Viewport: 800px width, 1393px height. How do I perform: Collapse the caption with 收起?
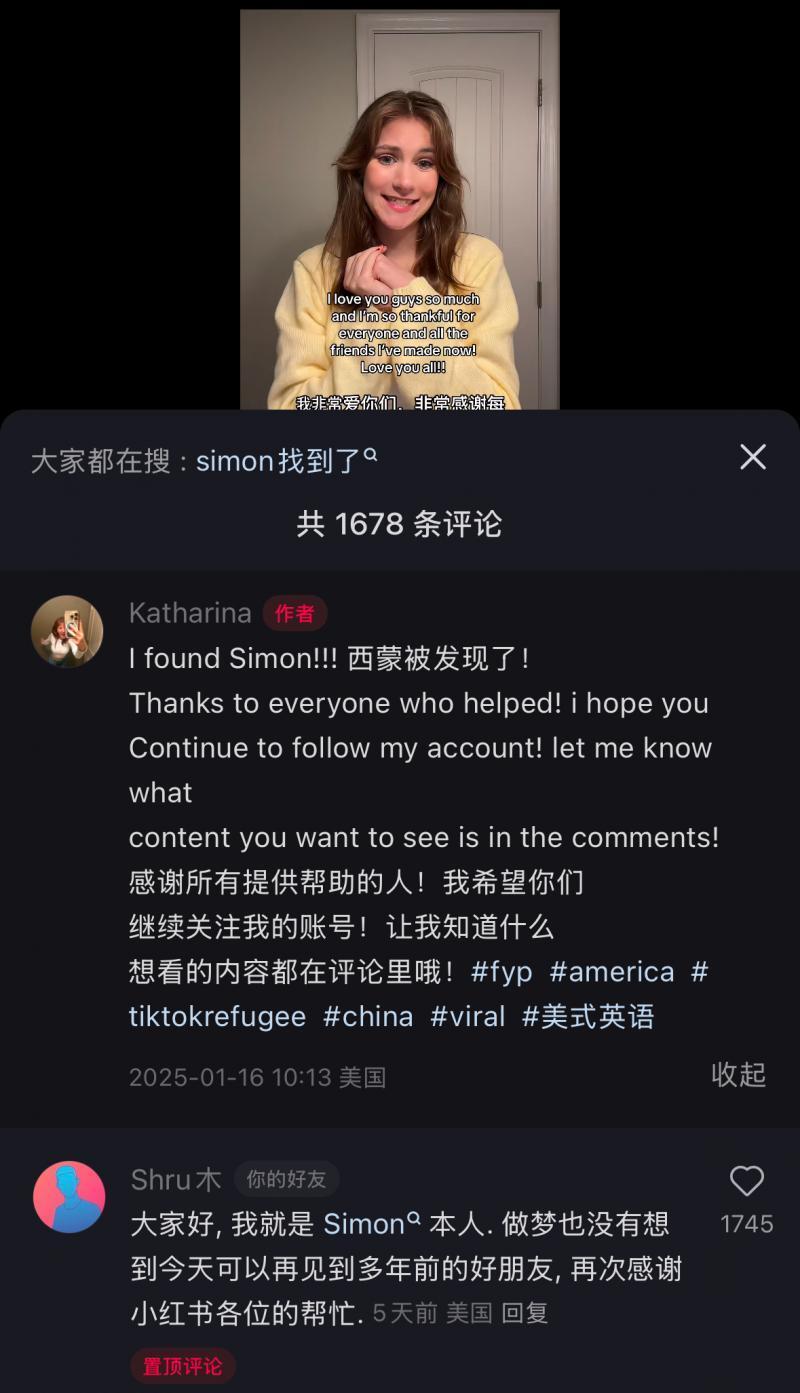coord(738,1074)
